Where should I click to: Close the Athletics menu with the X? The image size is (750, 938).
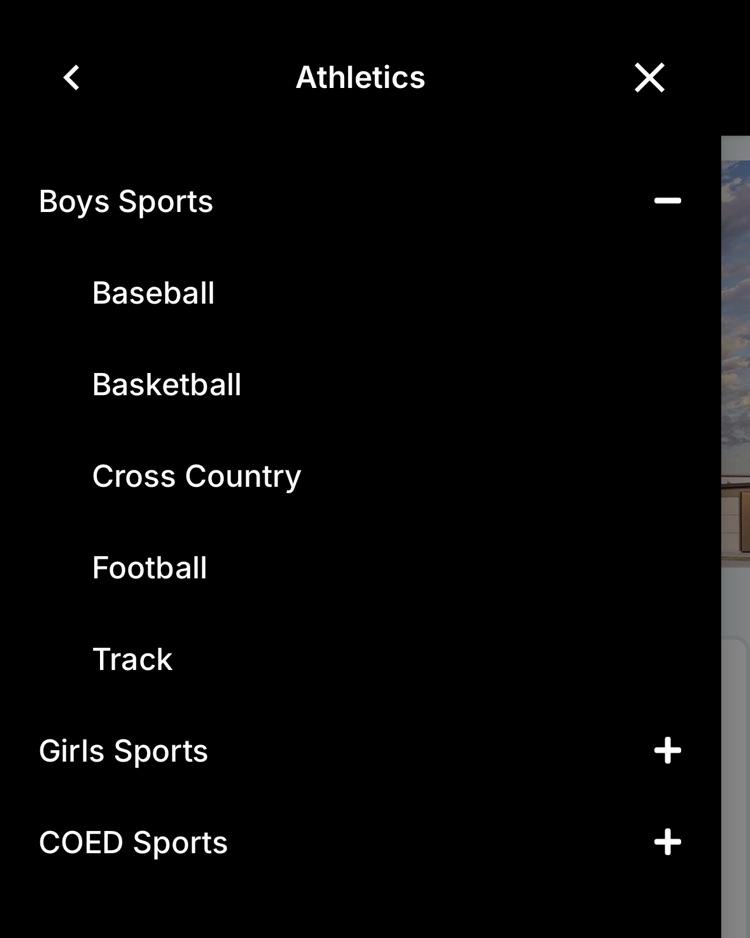[649, 77]
